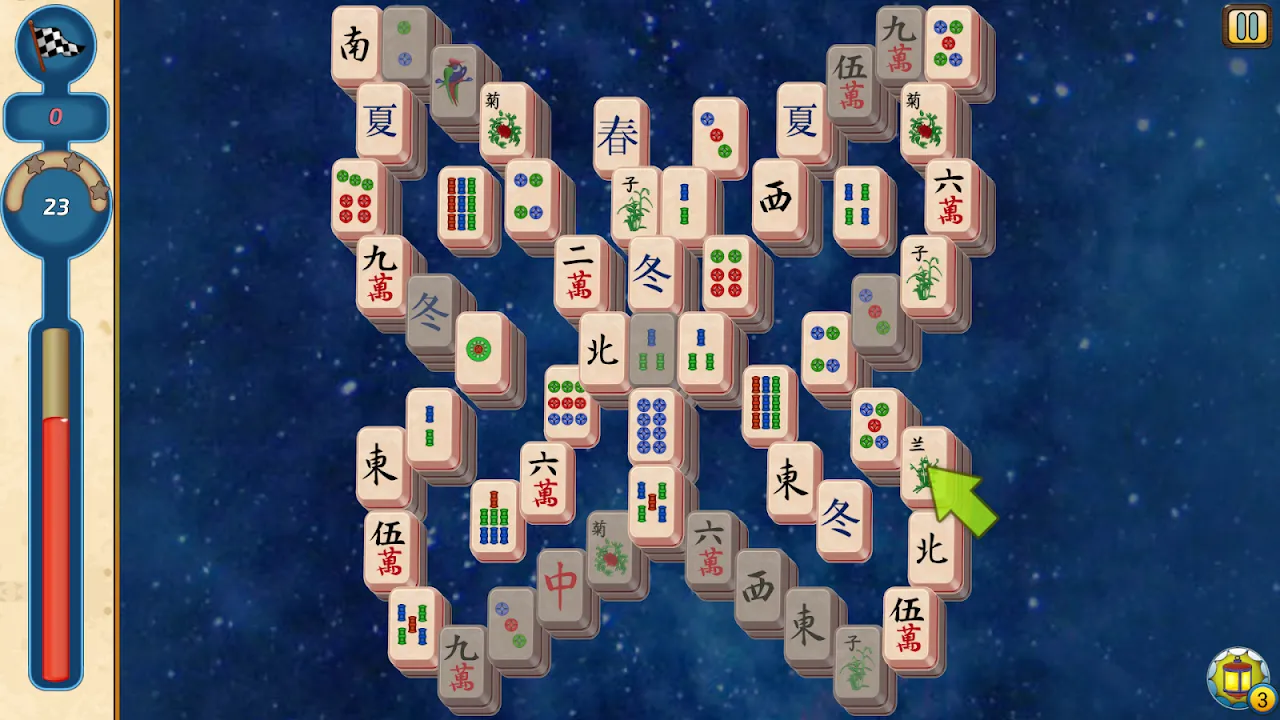Pause the game

click(1246, 26)
